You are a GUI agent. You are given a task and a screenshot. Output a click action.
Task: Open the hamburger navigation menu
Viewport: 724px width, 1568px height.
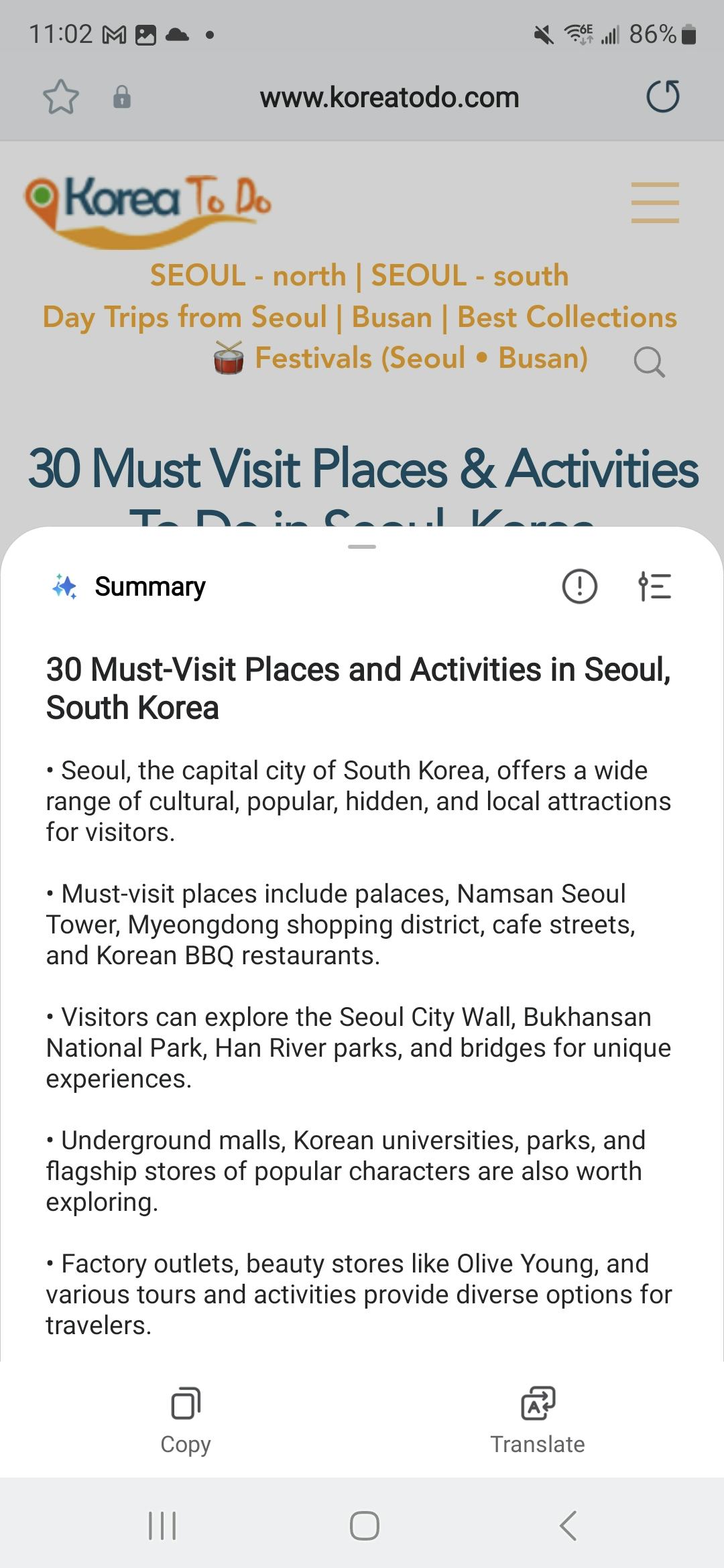(655, 202)
